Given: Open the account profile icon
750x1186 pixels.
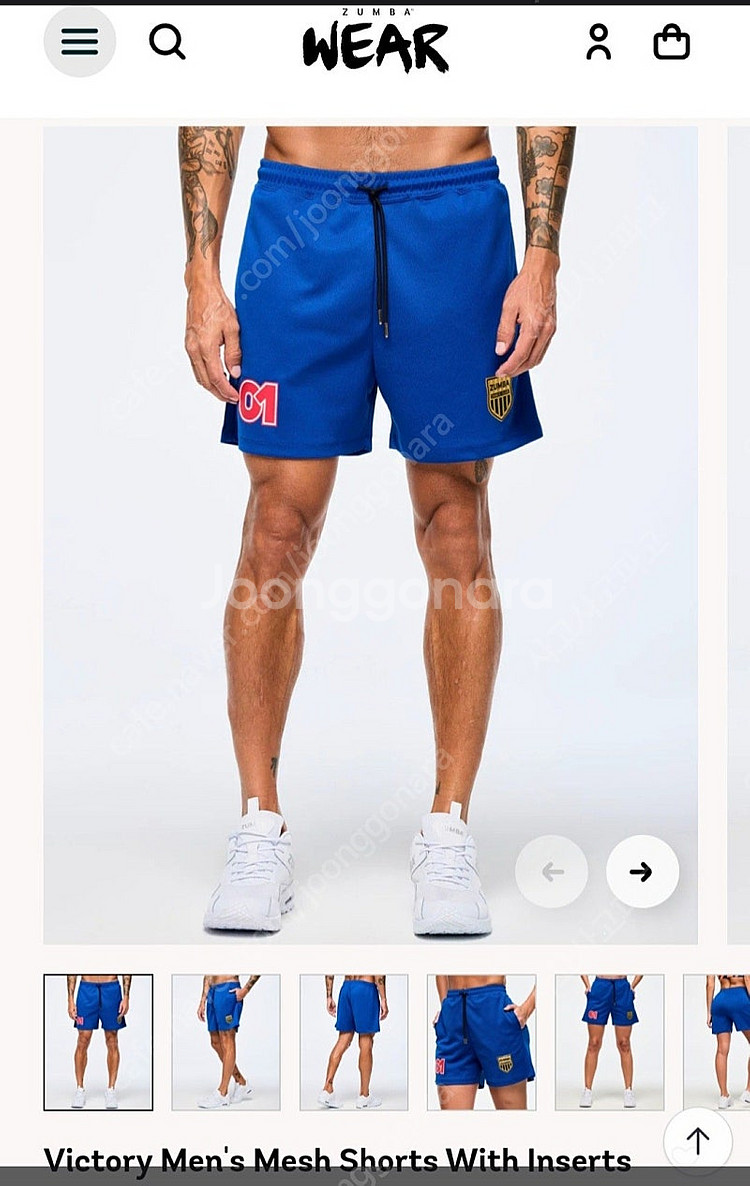Looking at the screenshot, I should [599, 42].
